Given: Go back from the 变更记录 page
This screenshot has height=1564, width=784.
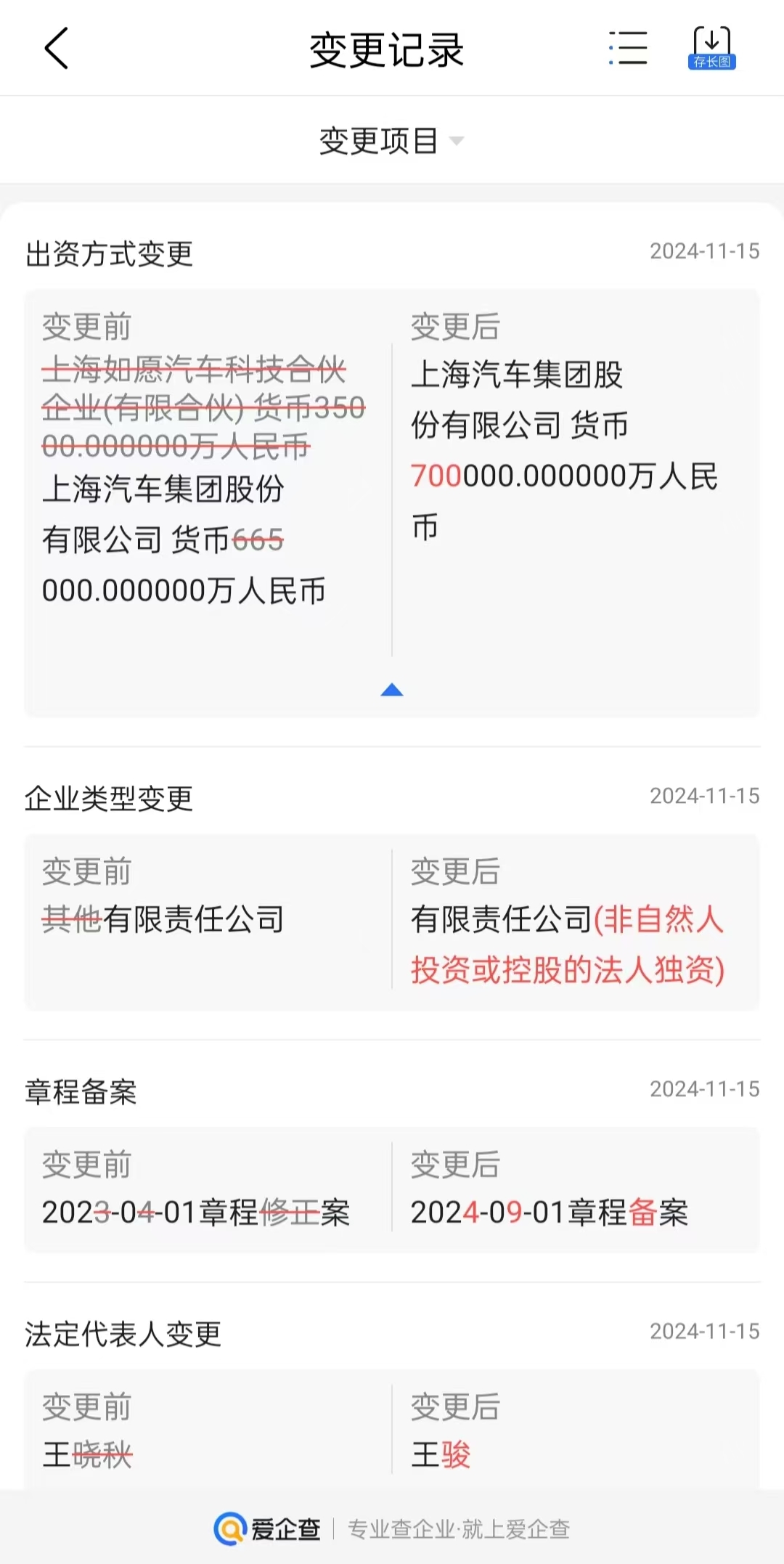Looking at the screenshot, I should tap(57, 49).
